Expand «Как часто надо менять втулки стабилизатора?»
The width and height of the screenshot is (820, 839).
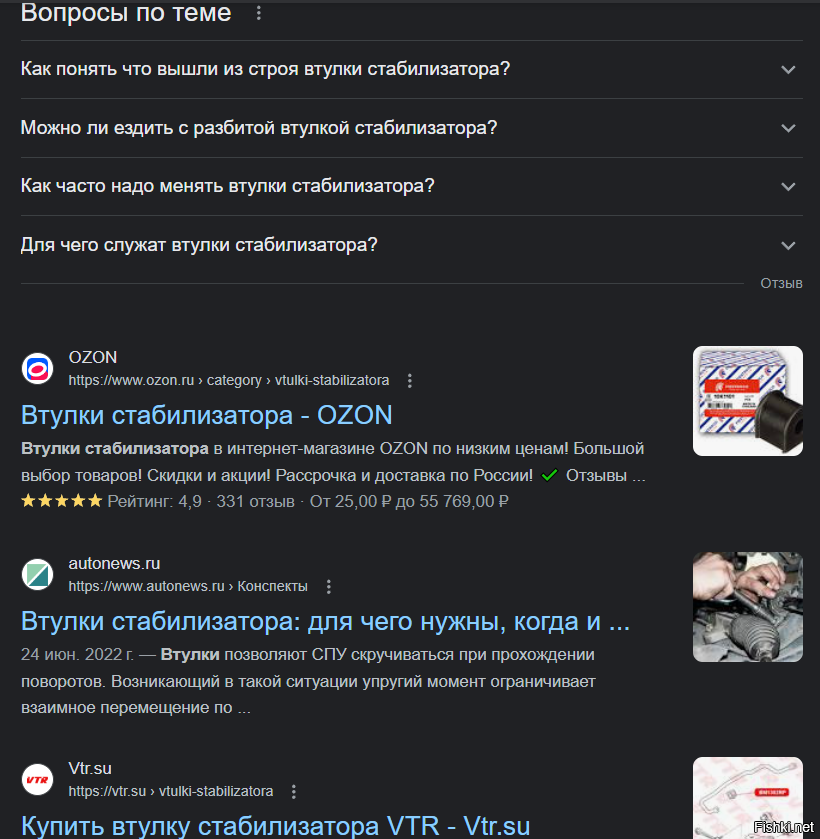227,186
